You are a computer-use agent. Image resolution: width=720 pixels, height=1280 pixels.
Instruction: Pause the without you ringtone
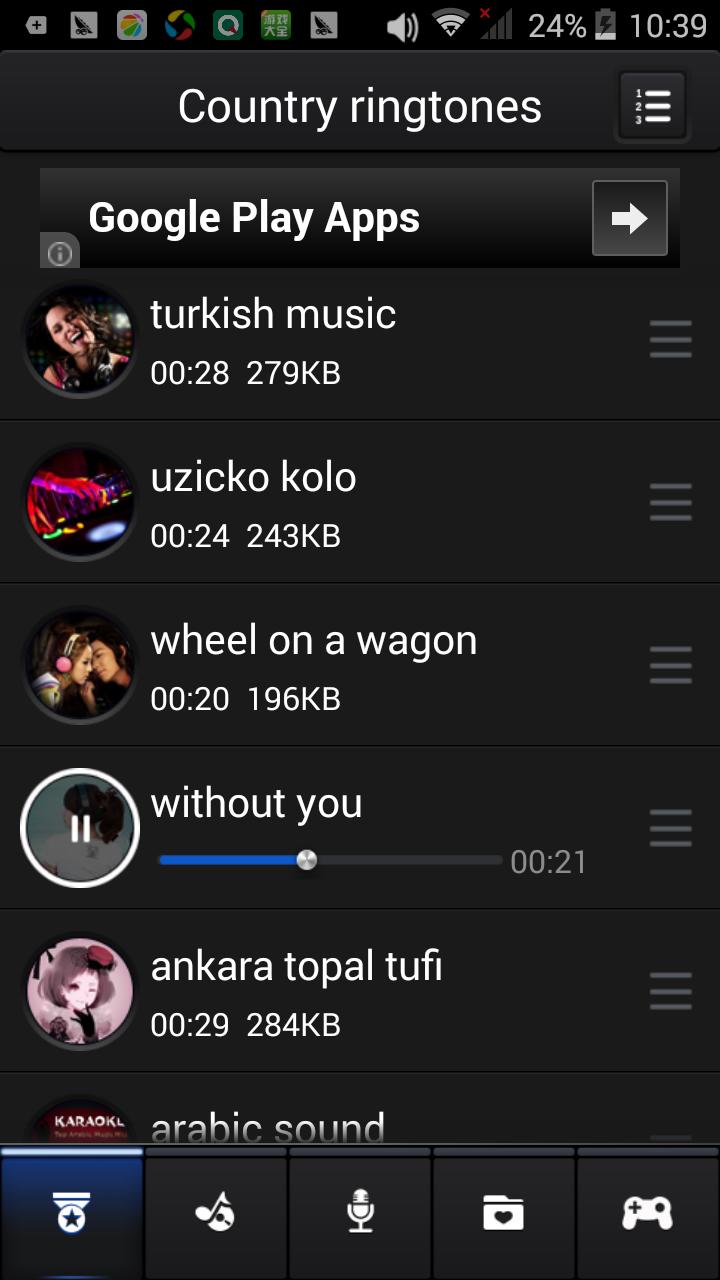(x=79, y=828)
